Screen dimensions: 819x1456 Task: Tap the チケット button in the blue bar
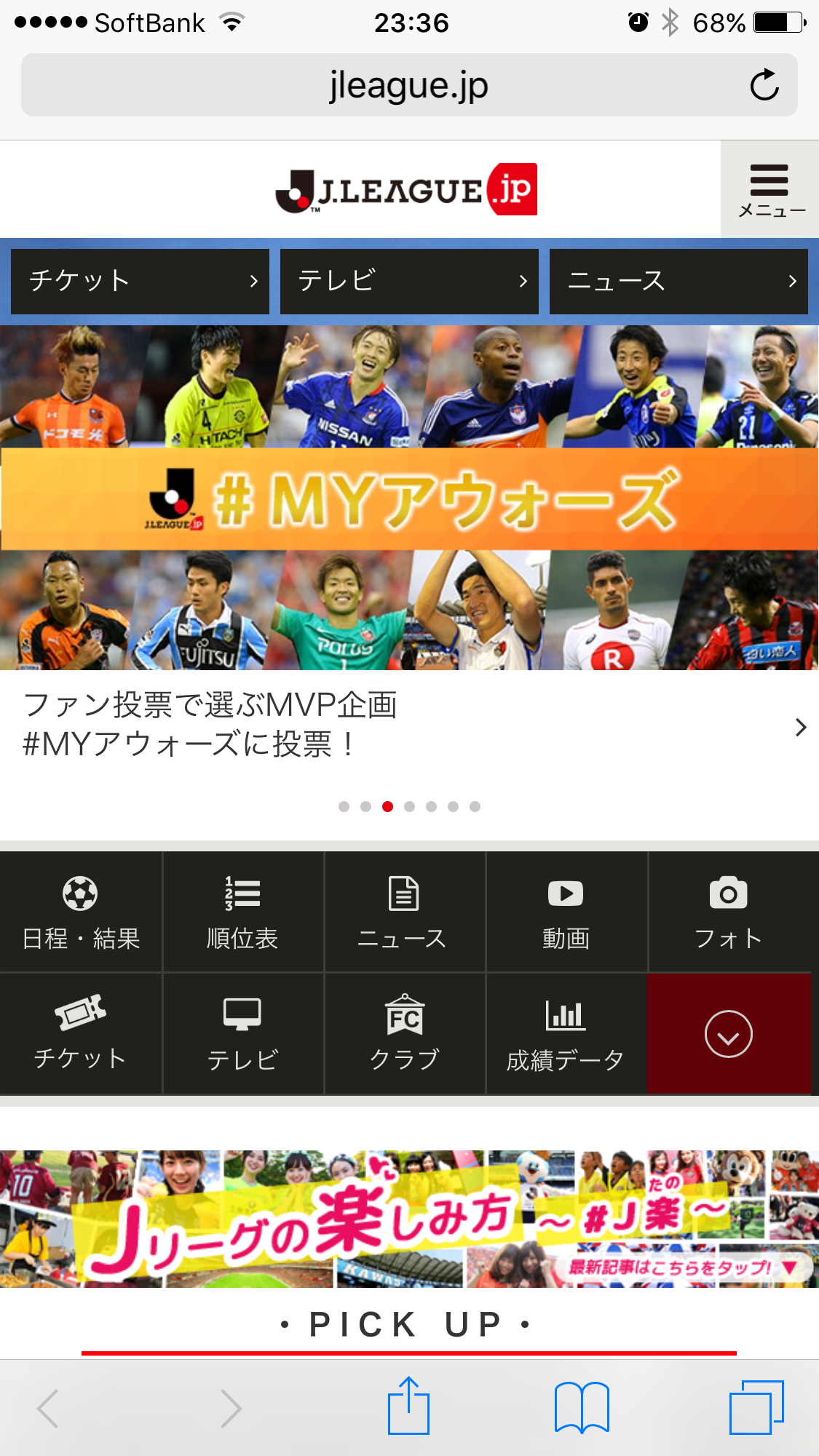(141, 282)
